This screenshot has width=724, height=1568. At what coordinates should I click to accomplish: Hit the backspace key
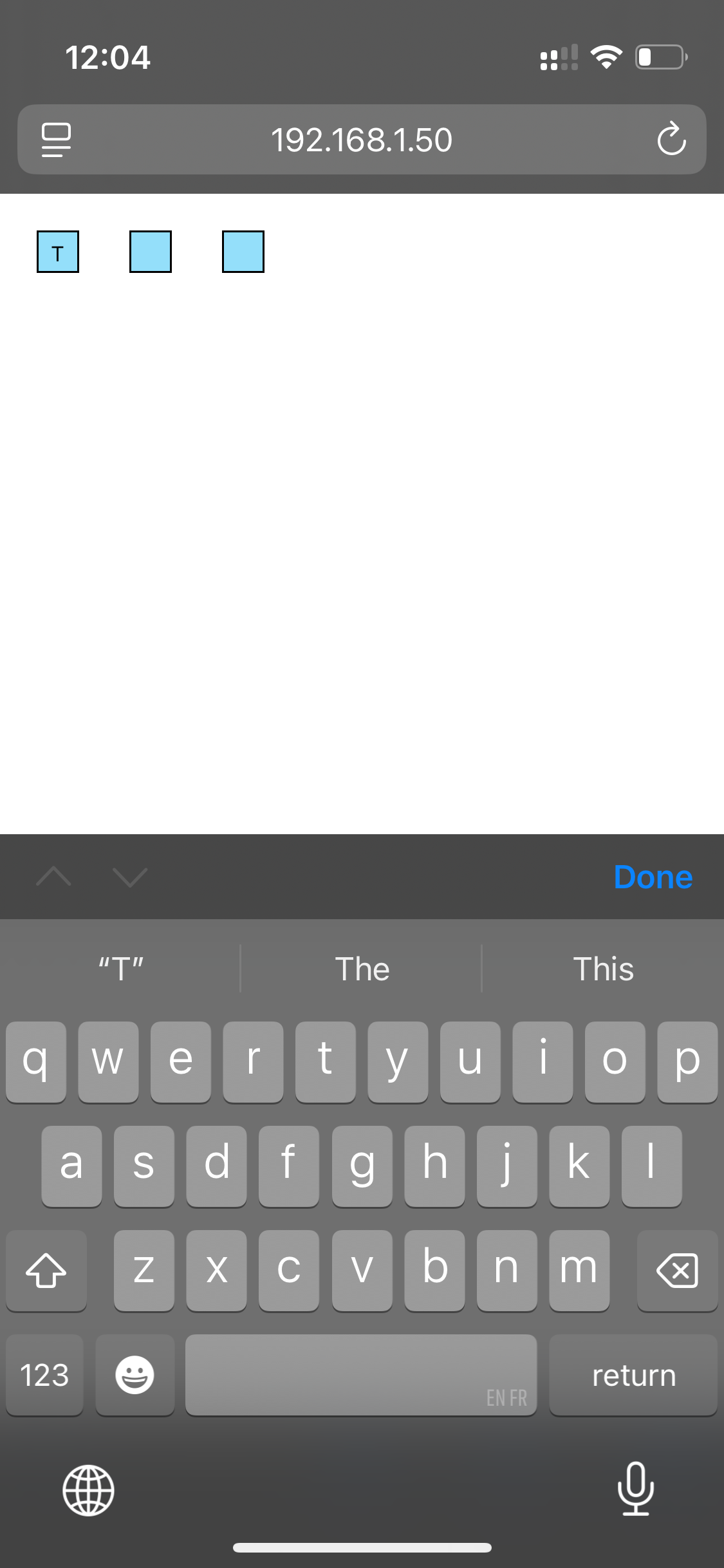677,1270
